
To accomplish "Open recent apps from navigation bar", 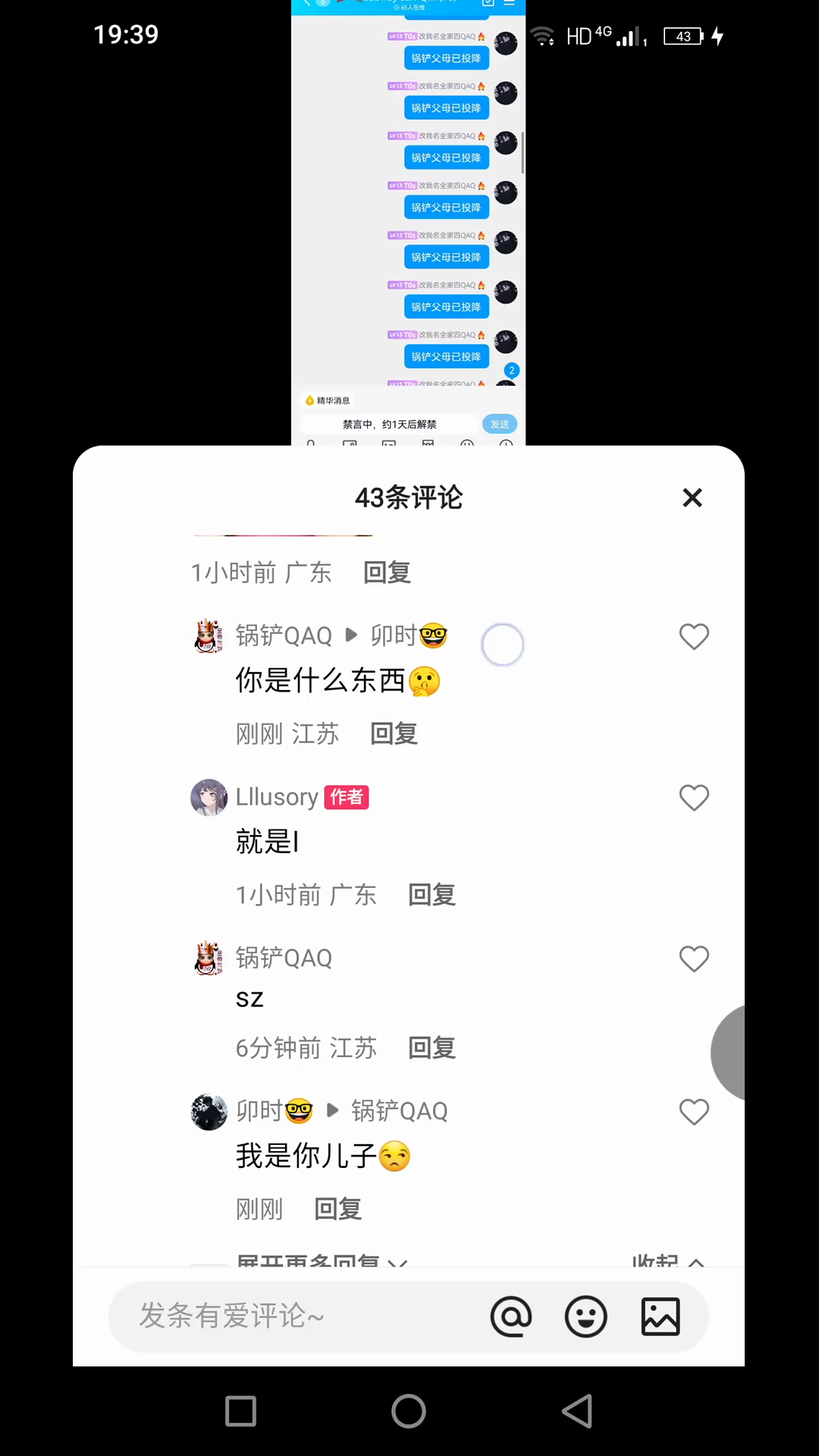I will click(x=241, y=1411).
